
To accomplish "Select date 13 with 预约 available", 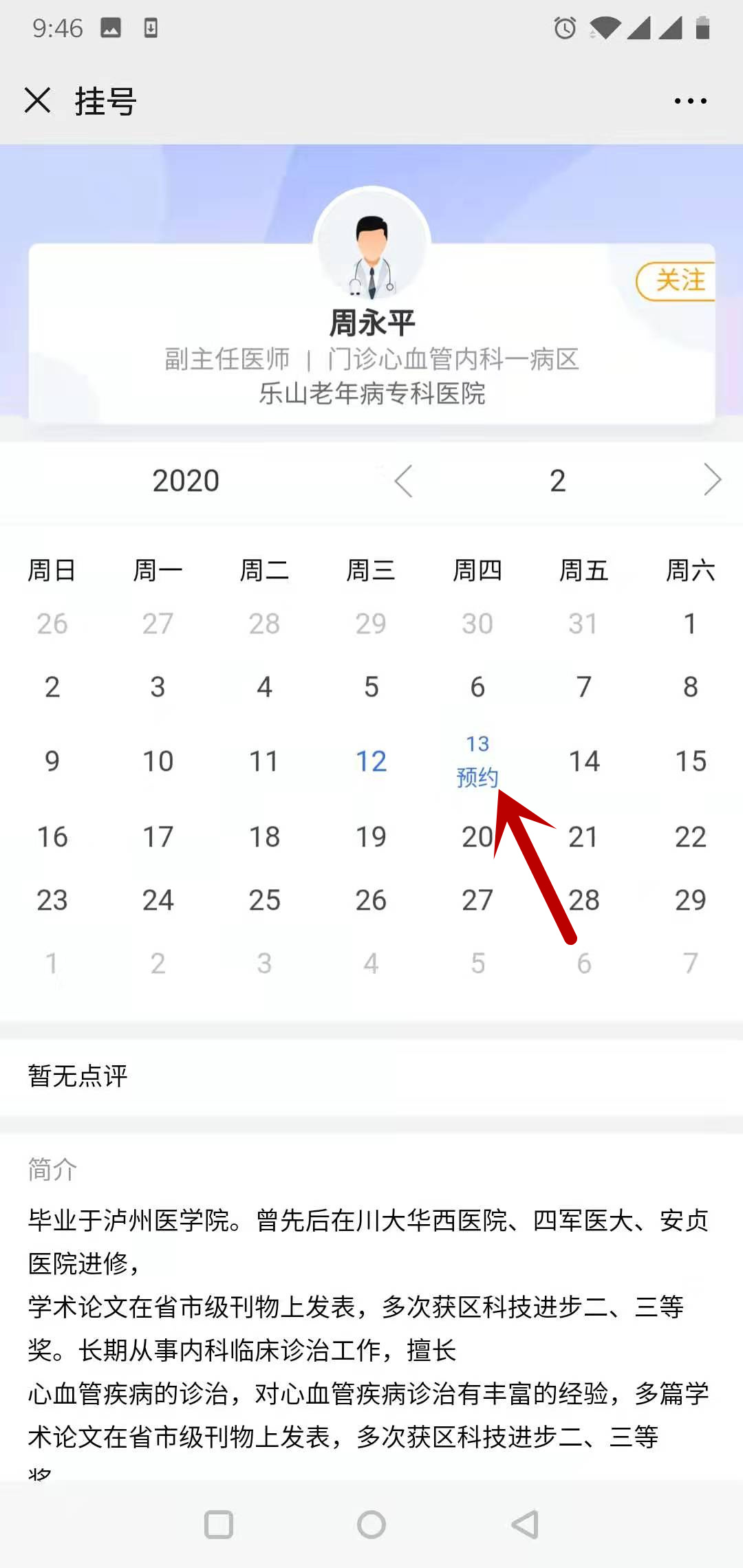I will click(477, 761).
